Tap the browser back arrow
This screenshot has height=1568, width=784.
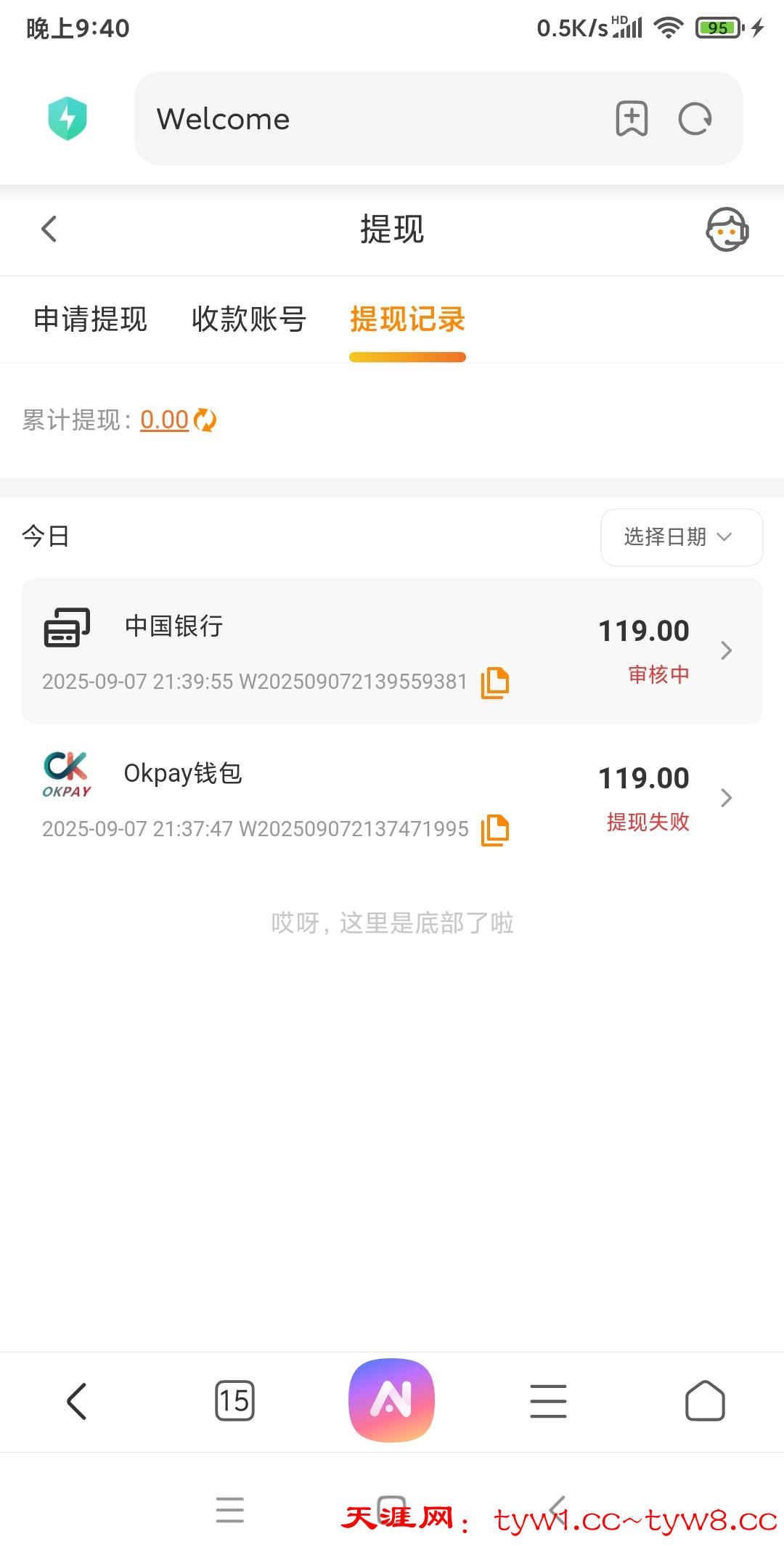tap(77, 1401)
